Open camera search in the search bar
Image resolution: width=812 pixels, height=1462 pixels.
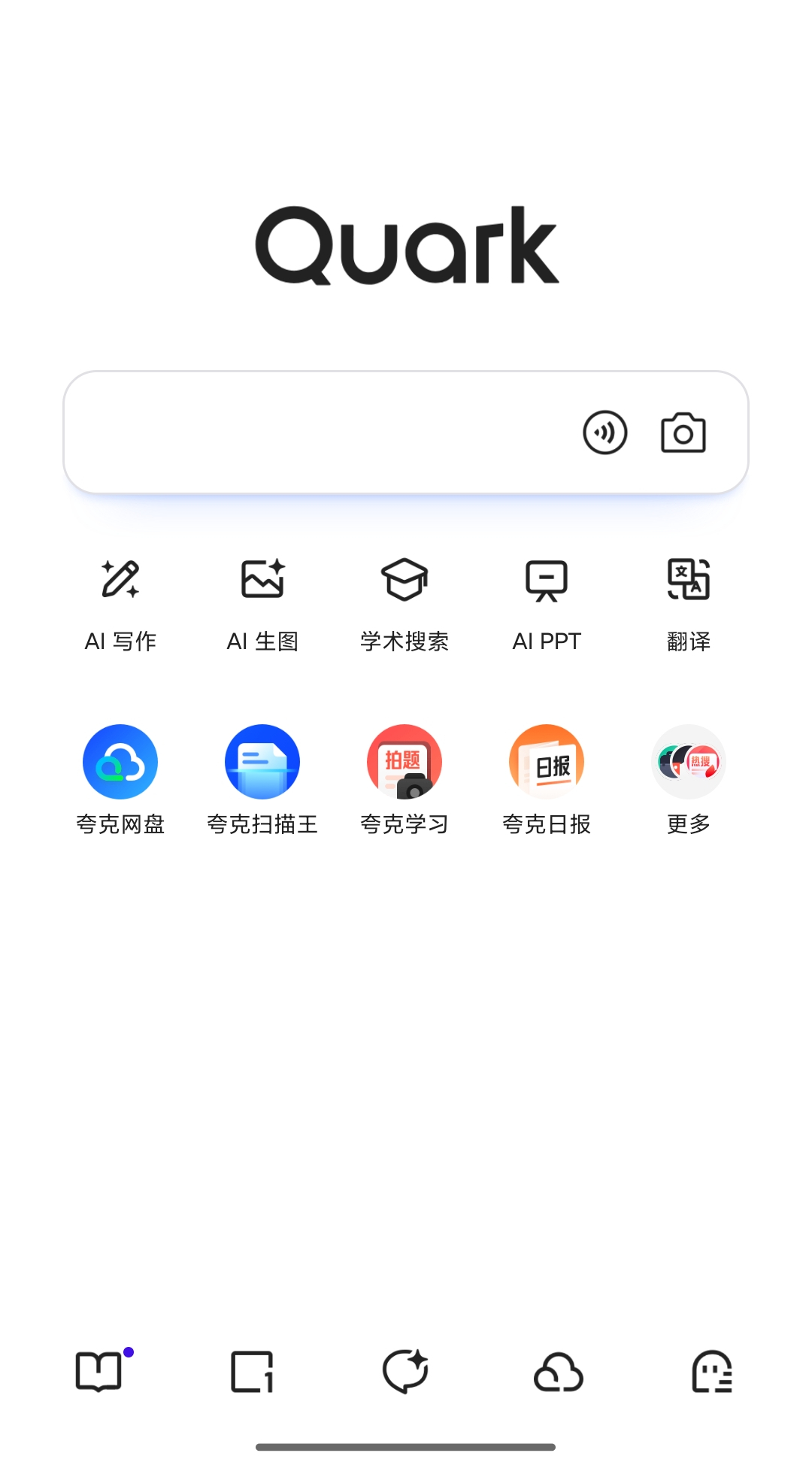[683, 432]
